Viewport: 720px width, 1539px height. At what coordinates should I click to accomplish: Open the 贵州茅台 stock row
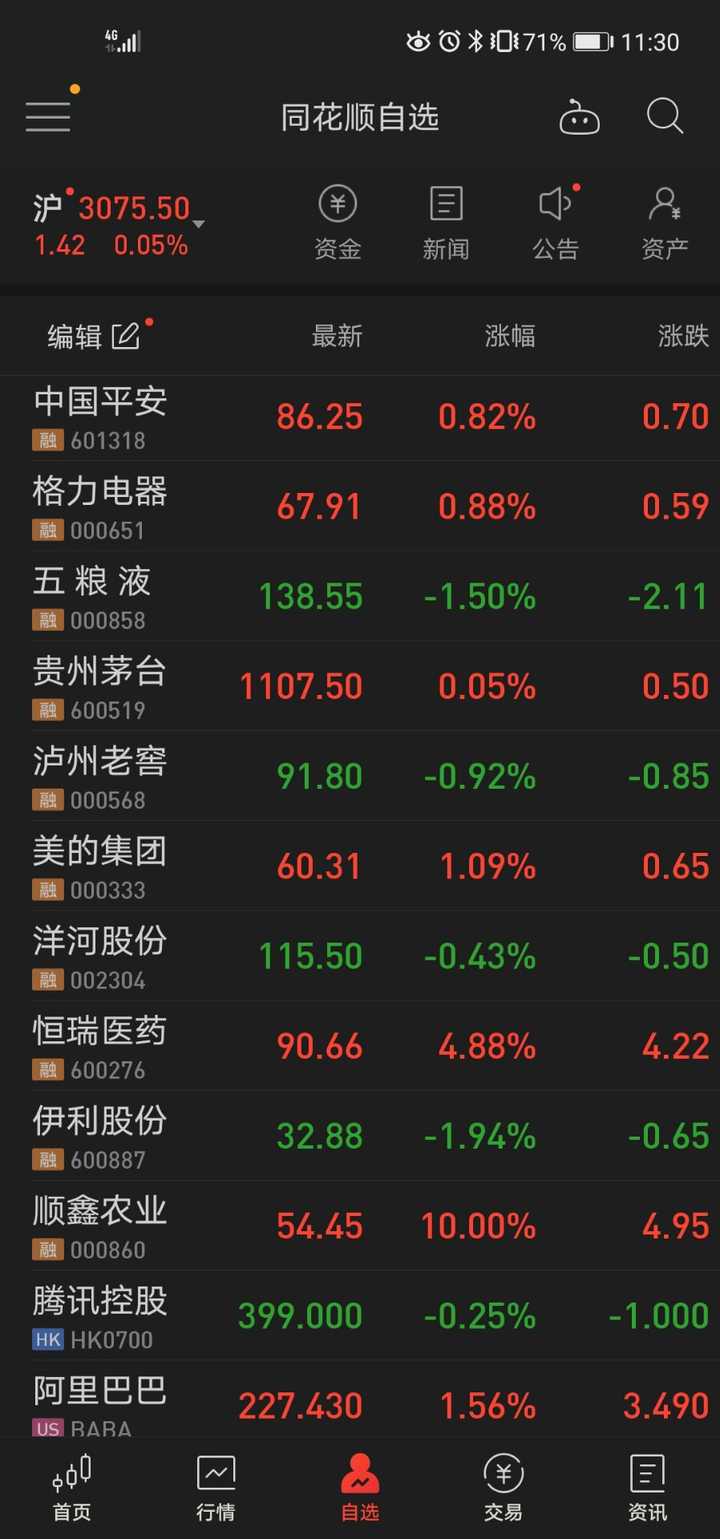(360, 688)
